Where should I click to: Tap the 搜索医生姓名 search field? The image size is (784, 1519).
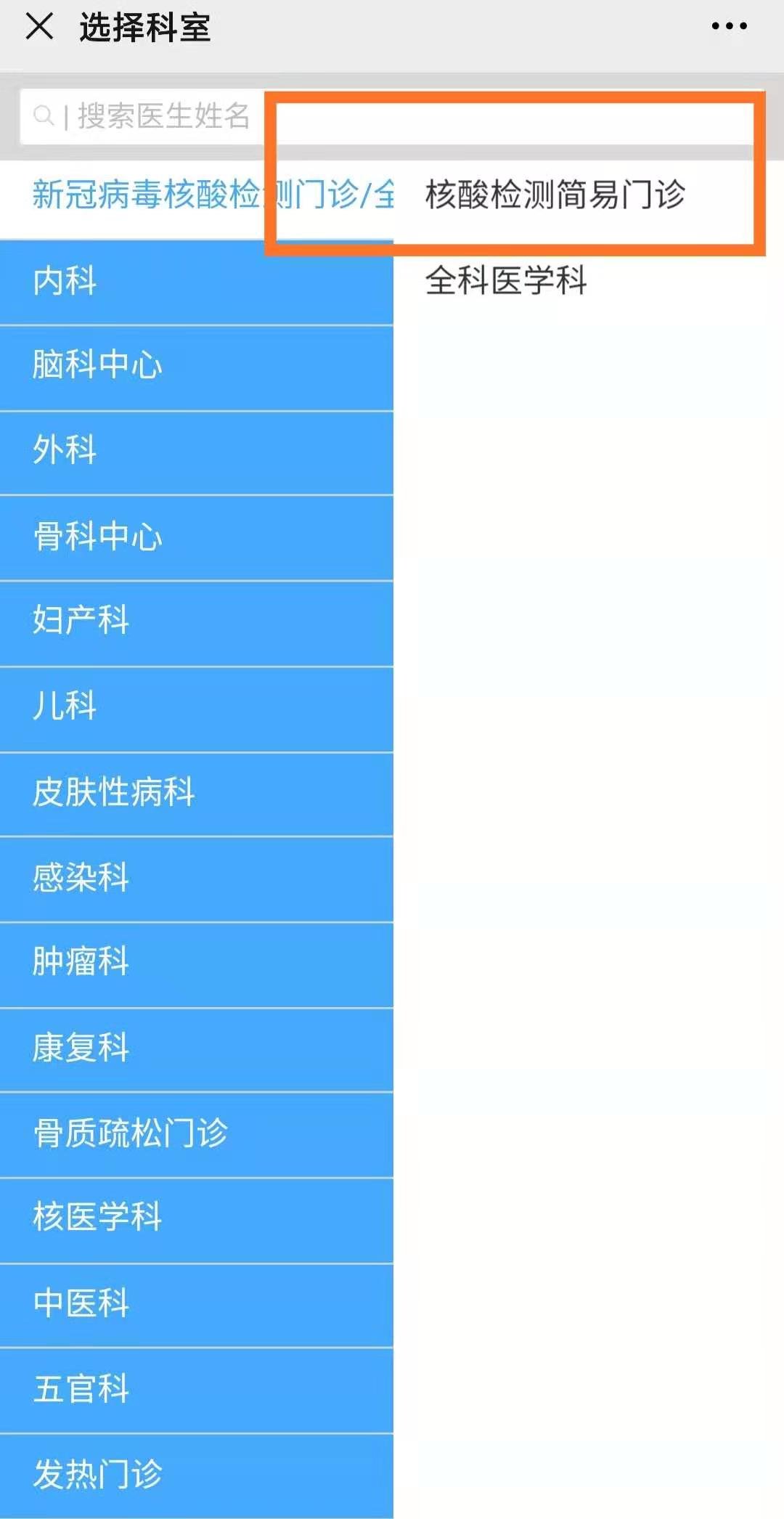145,116
